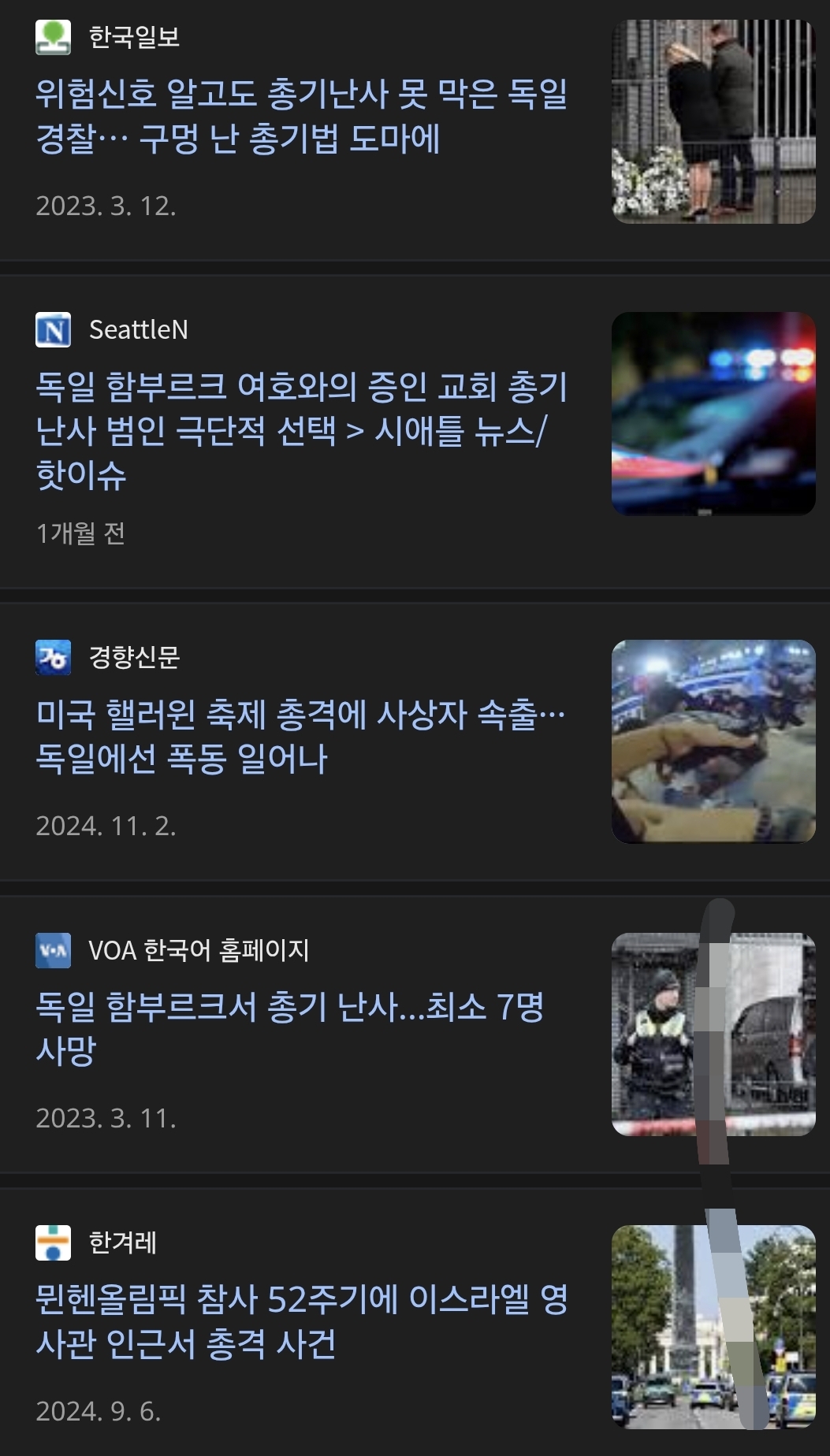Open the 한겨레 뮌헨올림픽 참사 52주기 article
Image resolution: width=830 pixels, height=1456 pixels.
tap(301, 1321)
